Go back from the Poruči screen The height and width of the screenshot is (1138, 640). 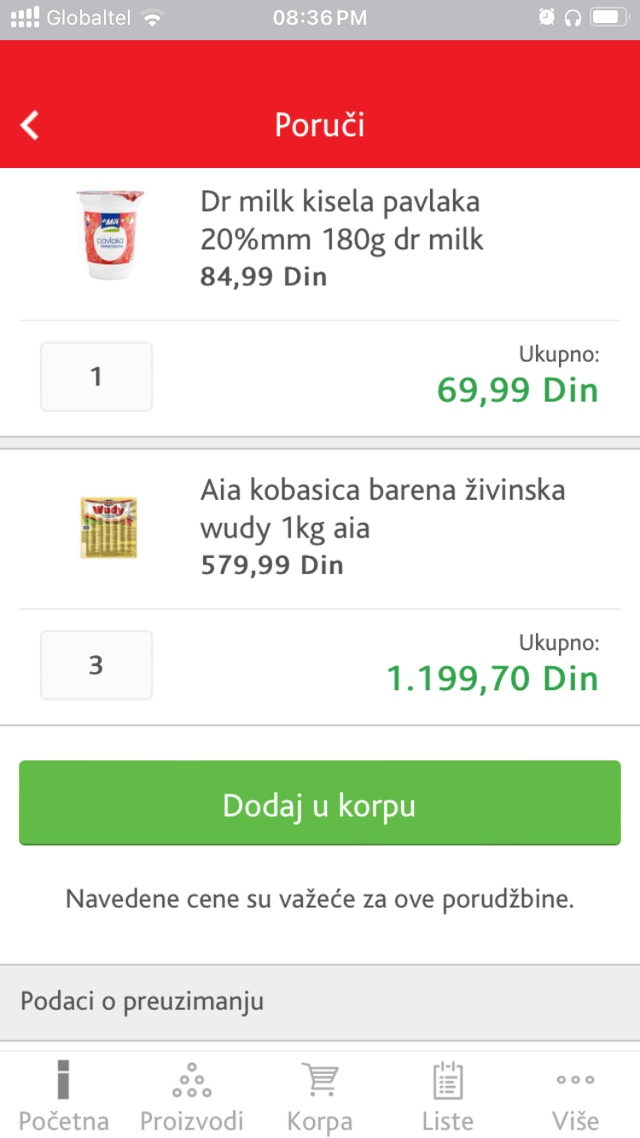point(30,126)
